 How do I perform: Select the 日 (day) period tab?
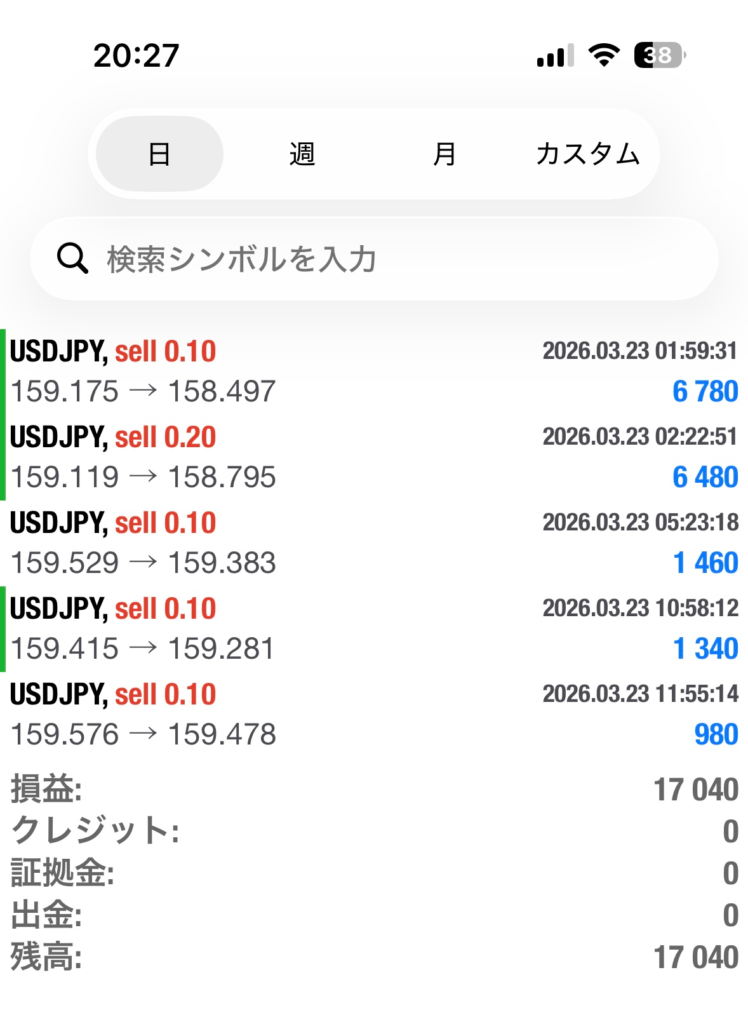coord(159,154)
